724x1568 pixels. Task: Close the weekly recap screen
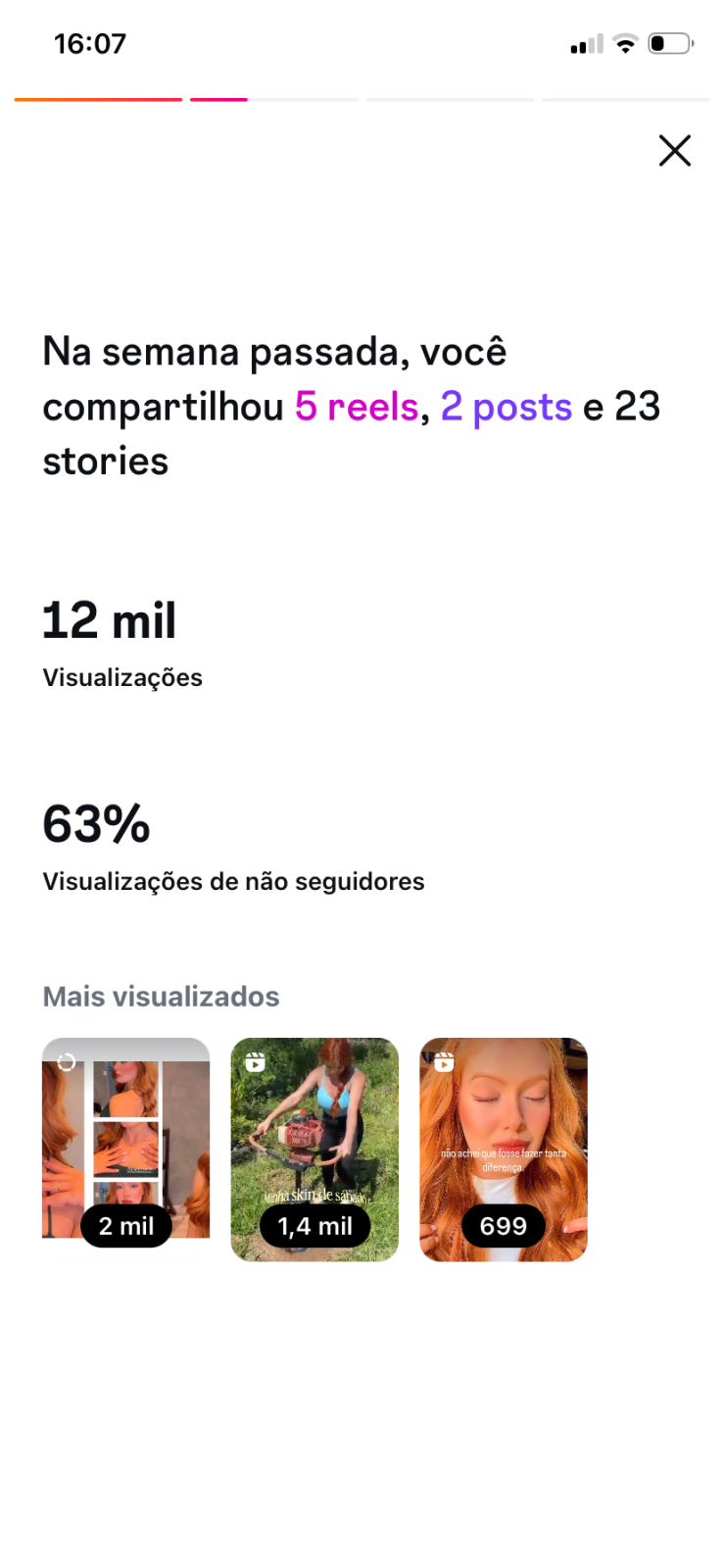[x=675, y=151]
